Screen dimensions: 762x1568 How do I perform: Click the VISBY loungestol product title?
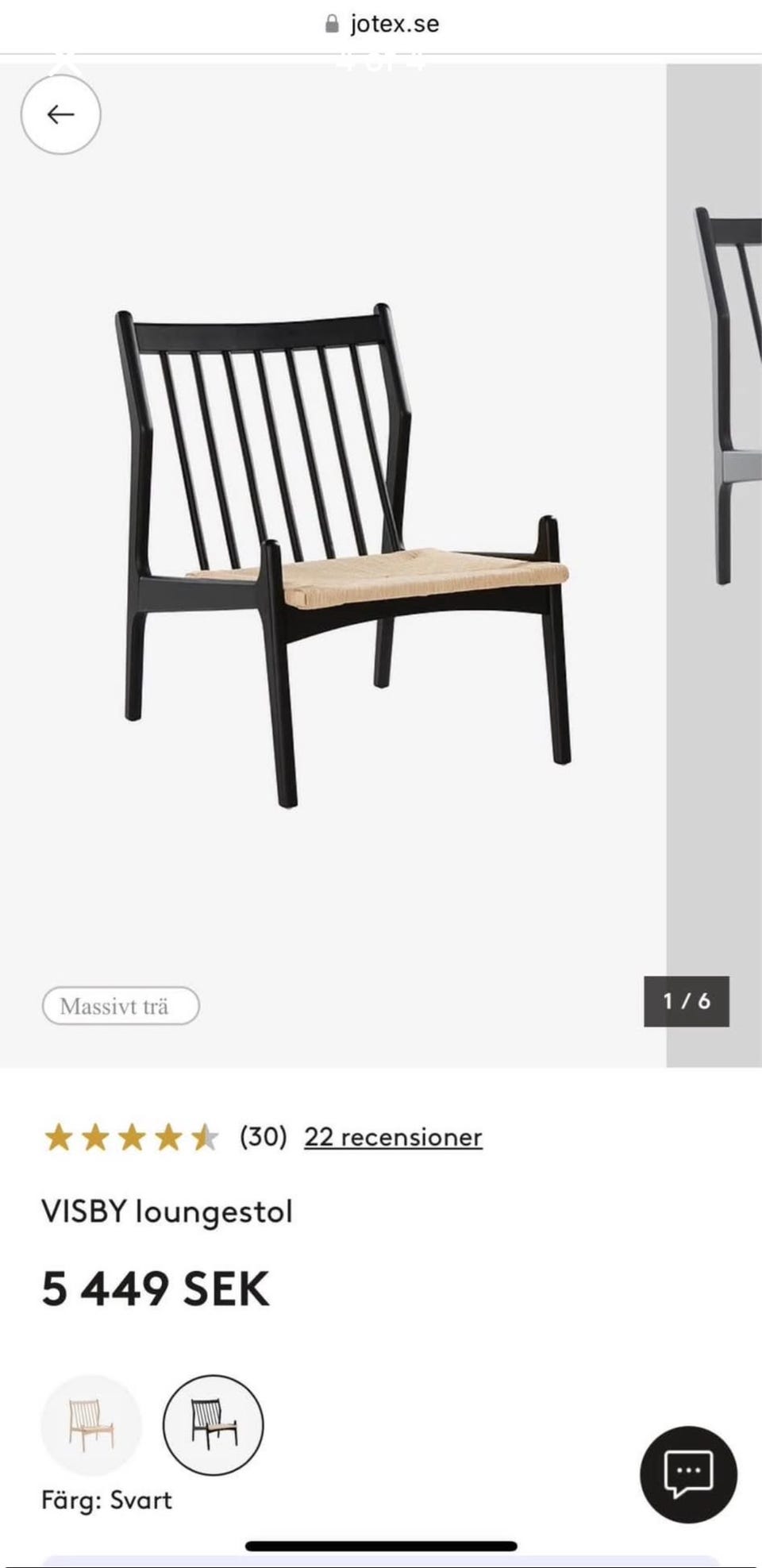(x=168, y=1211)
